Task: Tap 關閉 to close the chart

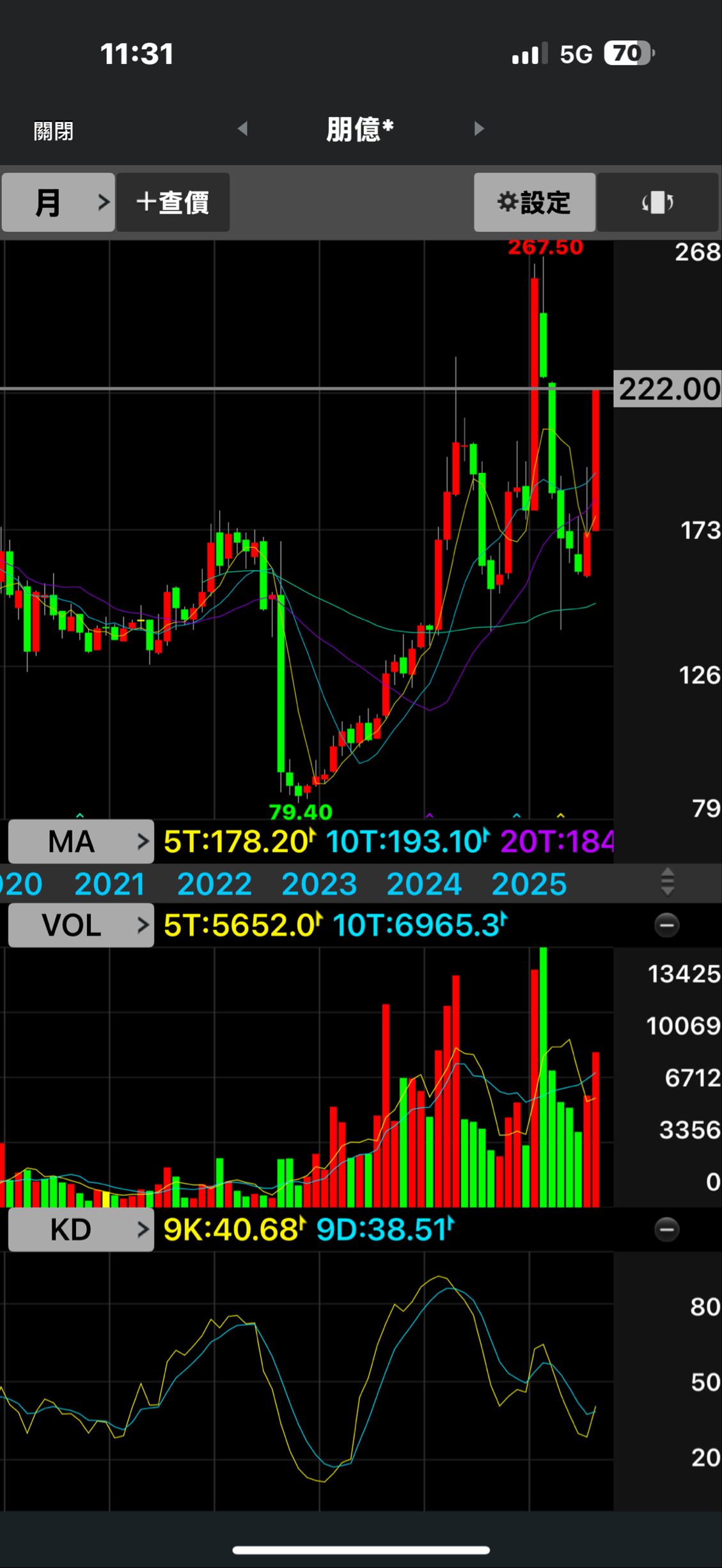Action: pyautogui.click(x=54, y=131)
